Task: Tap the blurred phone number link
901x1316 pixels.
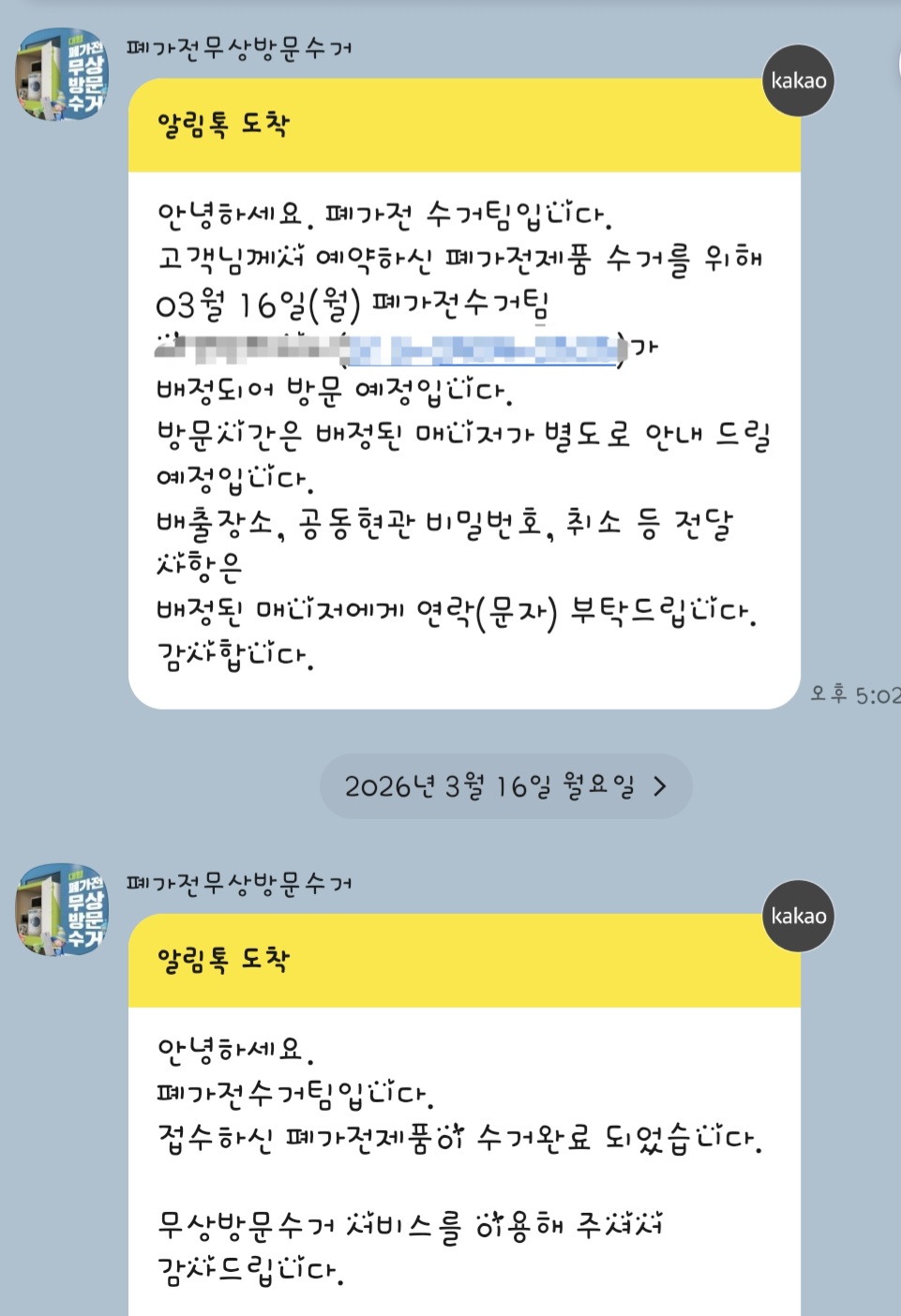Action: (484, 350)
